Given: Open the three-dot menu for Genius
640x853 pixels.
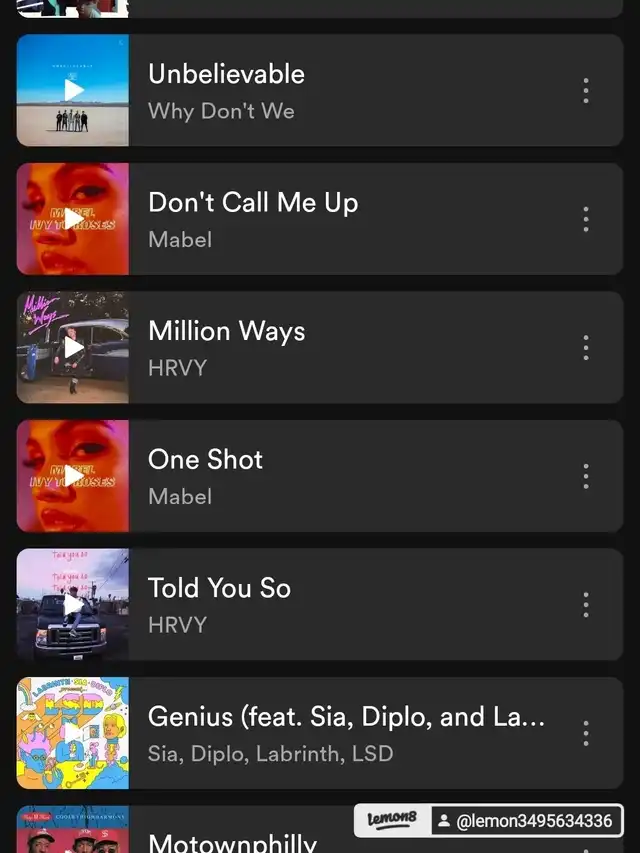Looking at the screenshot, I should tap(586, 733).
